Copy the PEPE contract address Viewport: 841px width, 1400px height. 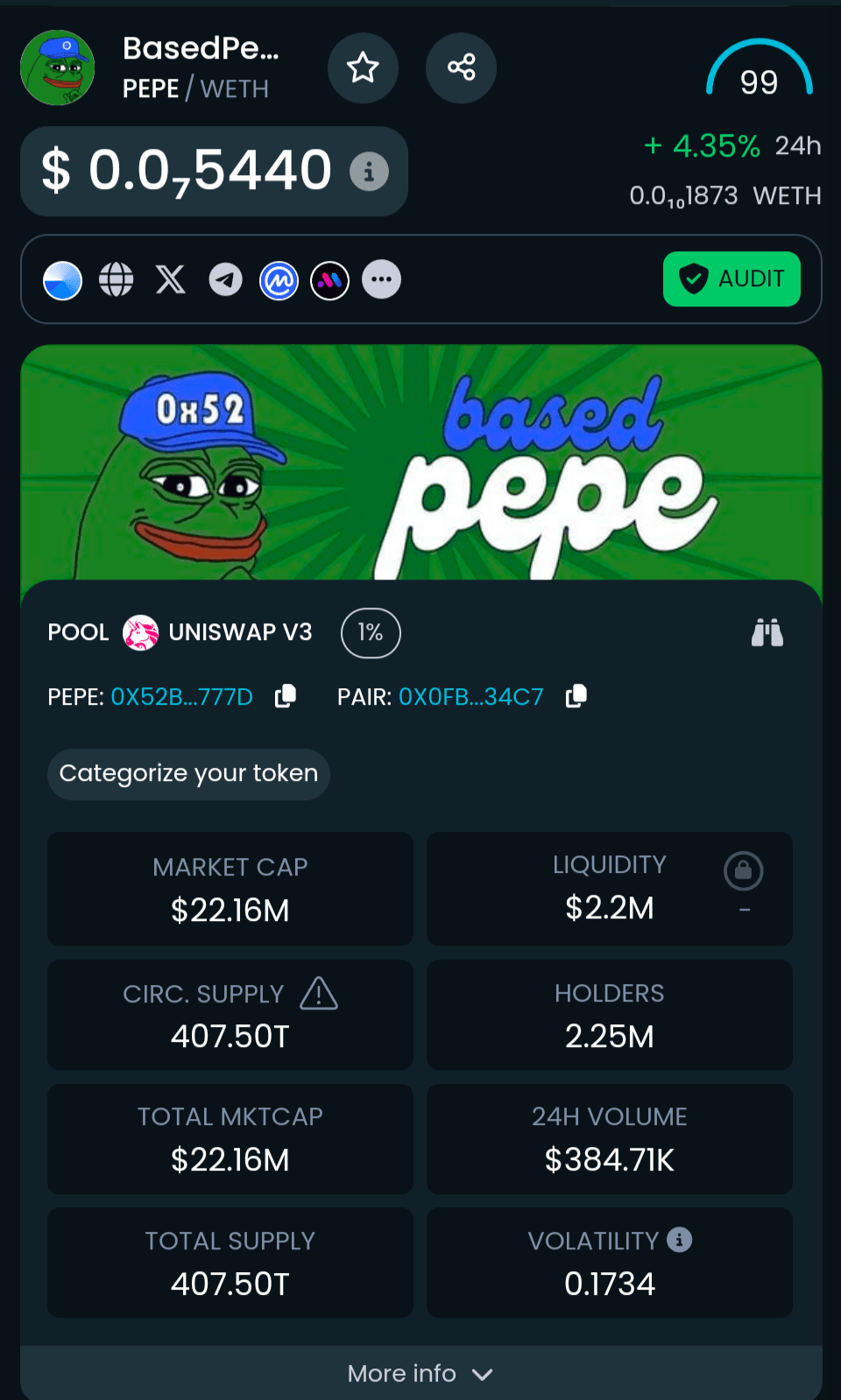coord(286,696)
